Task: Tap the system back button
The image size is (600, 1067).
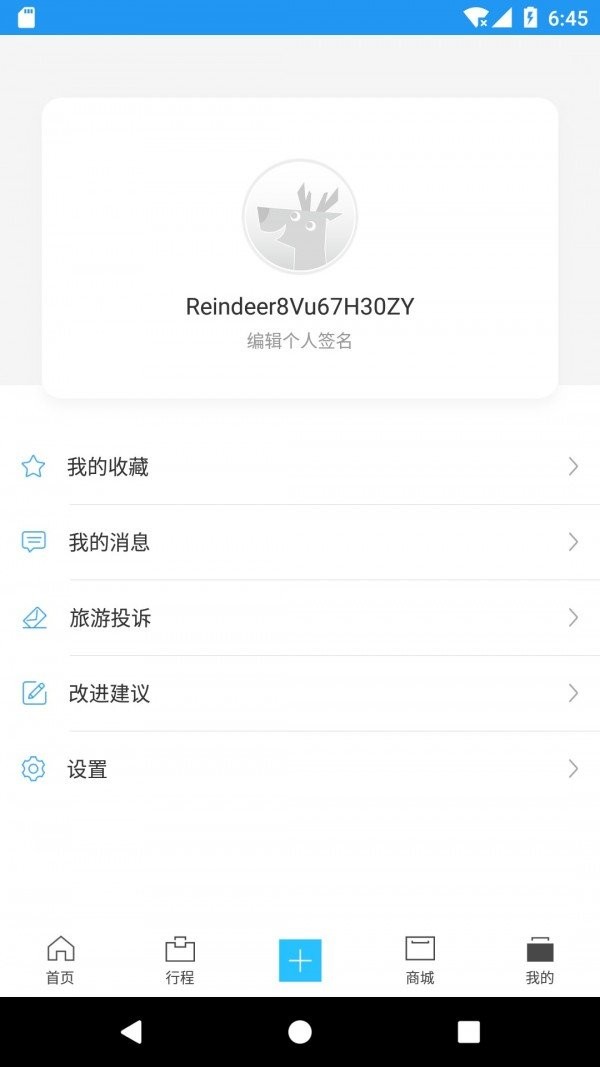Action: pos(131,1032)
